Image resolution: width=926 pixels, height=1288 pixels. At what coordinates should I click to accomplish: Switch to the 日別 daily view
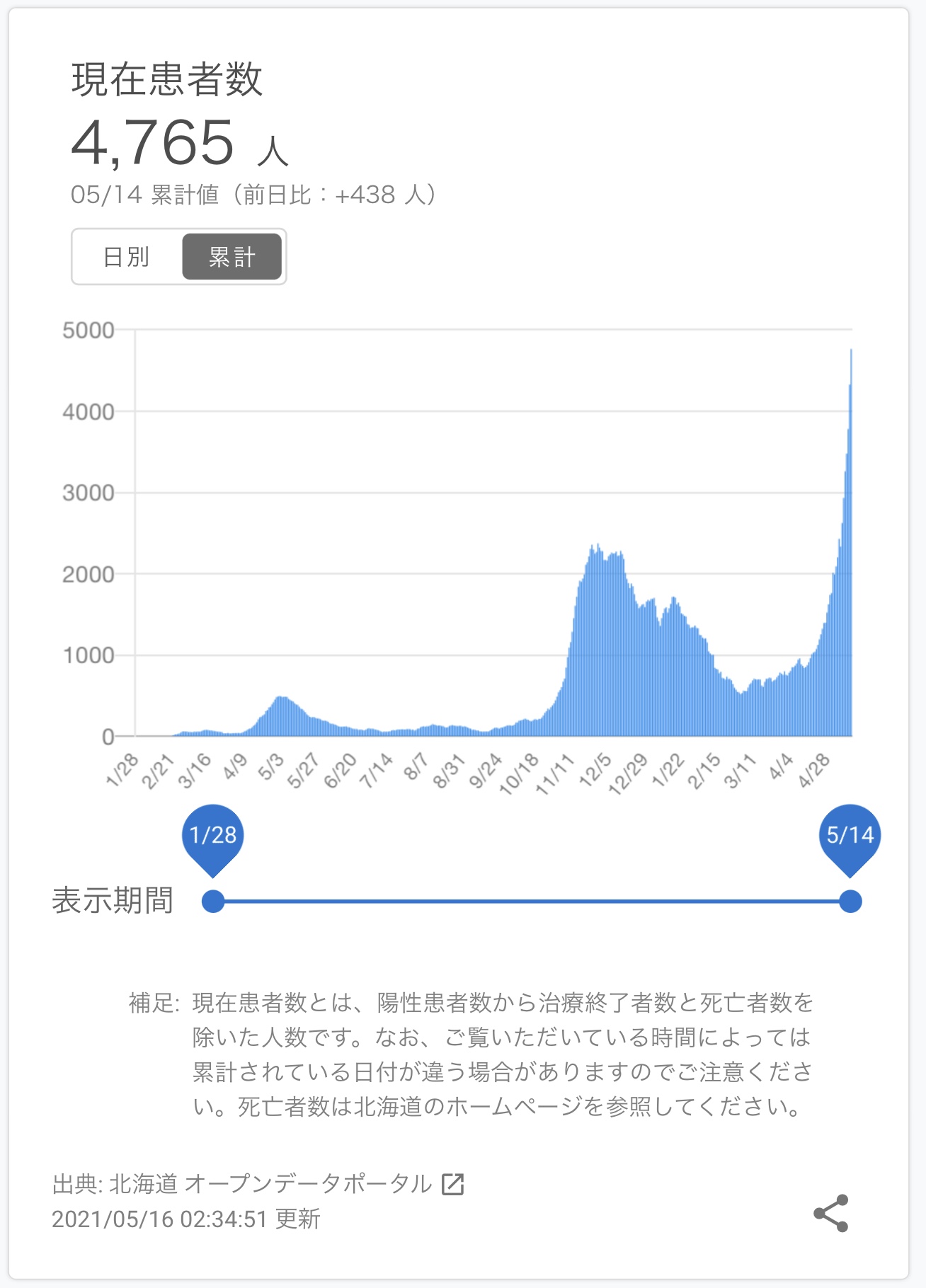[127, 256]
